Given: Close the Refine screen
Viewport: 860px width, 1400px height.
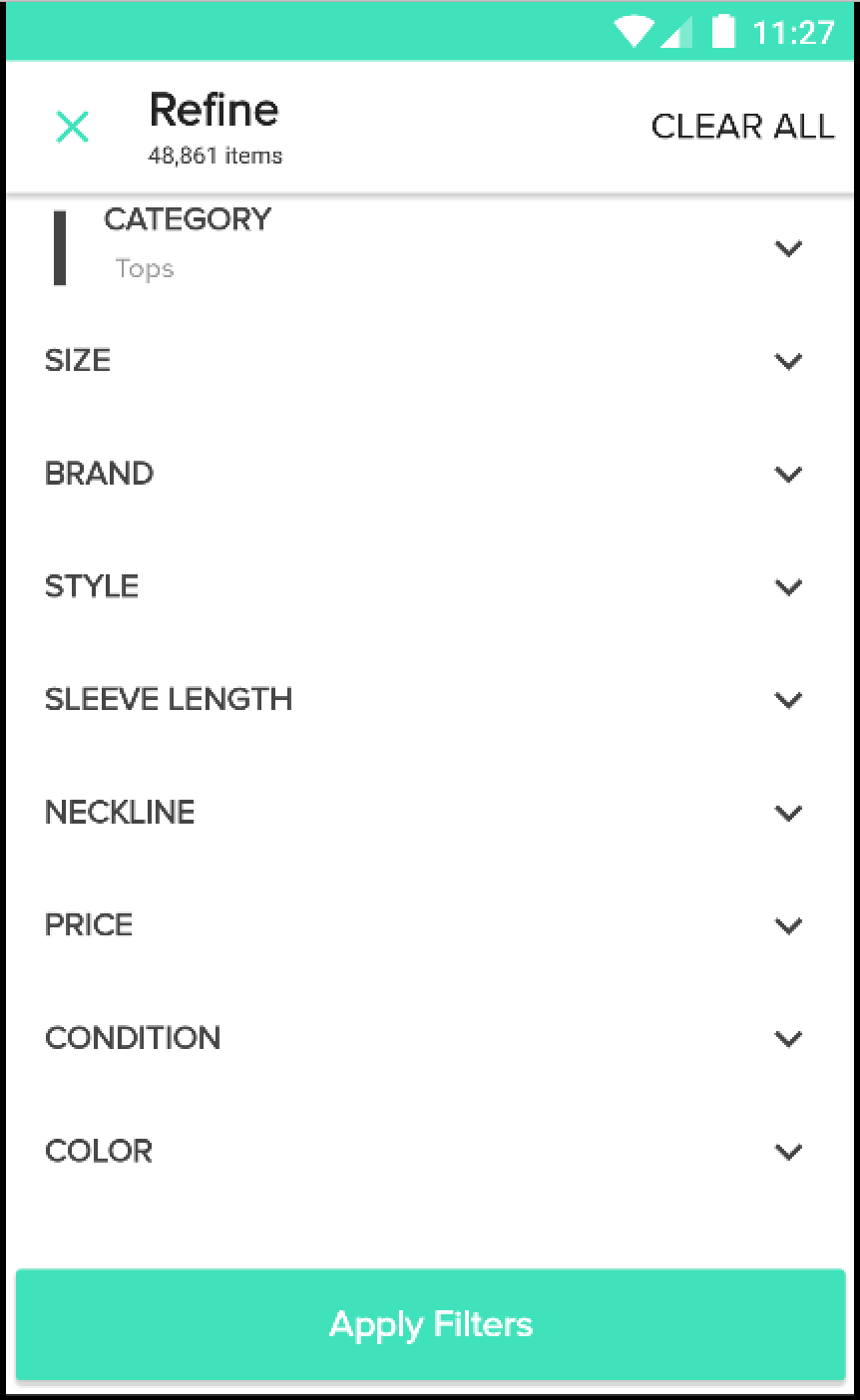Looking at the screenshot, I should point(72,128).
